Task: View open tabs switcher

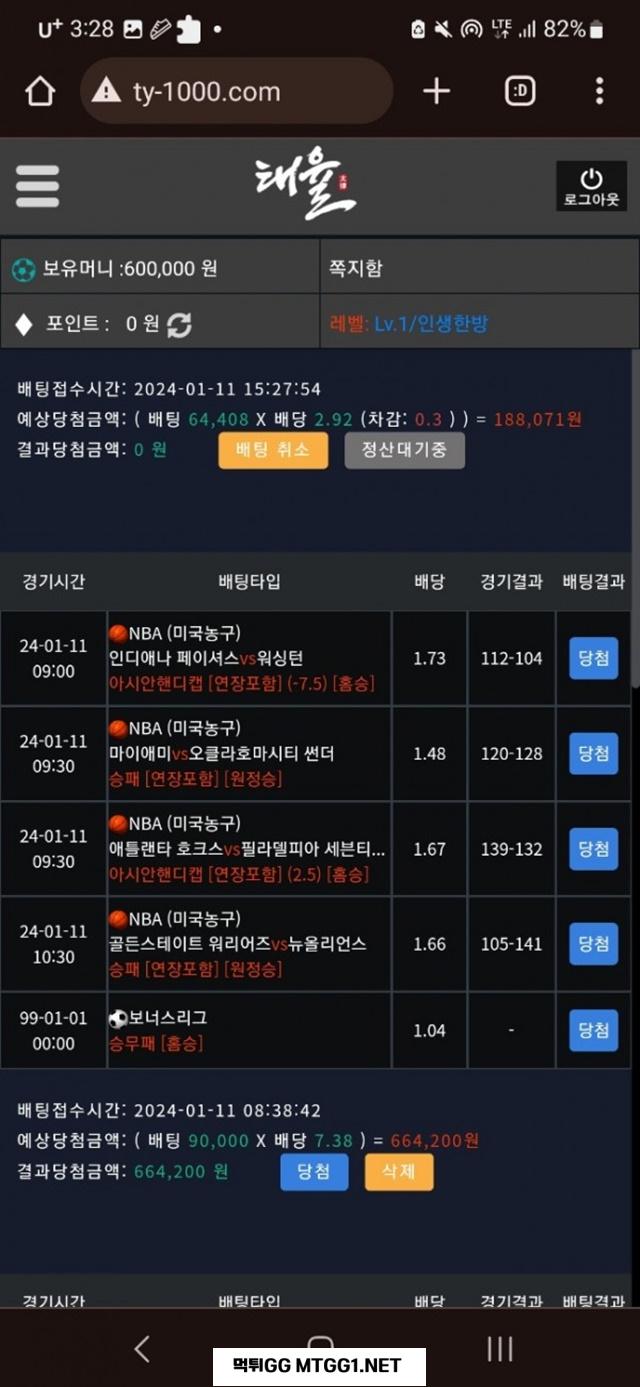Action: pos(519,92)
